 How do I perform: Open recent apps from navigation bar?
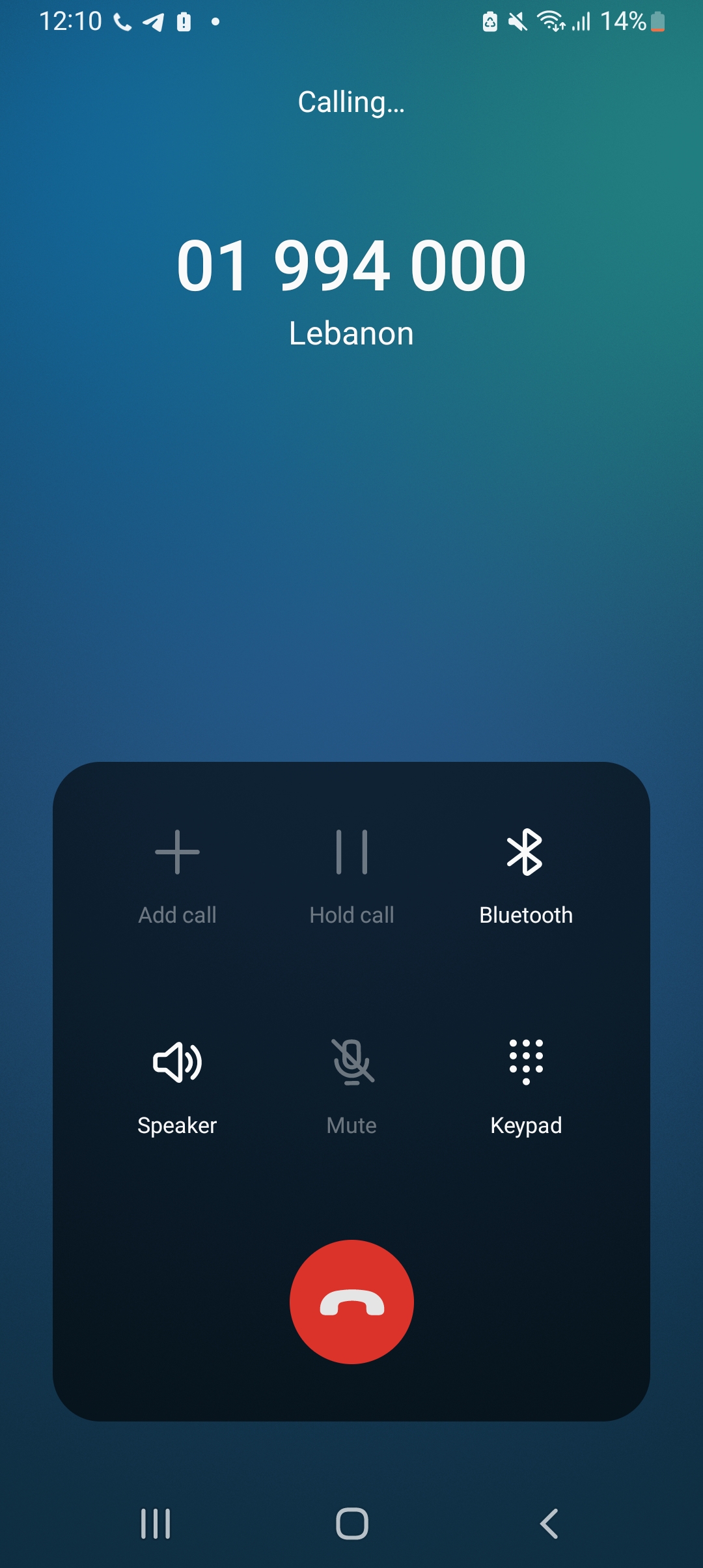[156, 1524]
